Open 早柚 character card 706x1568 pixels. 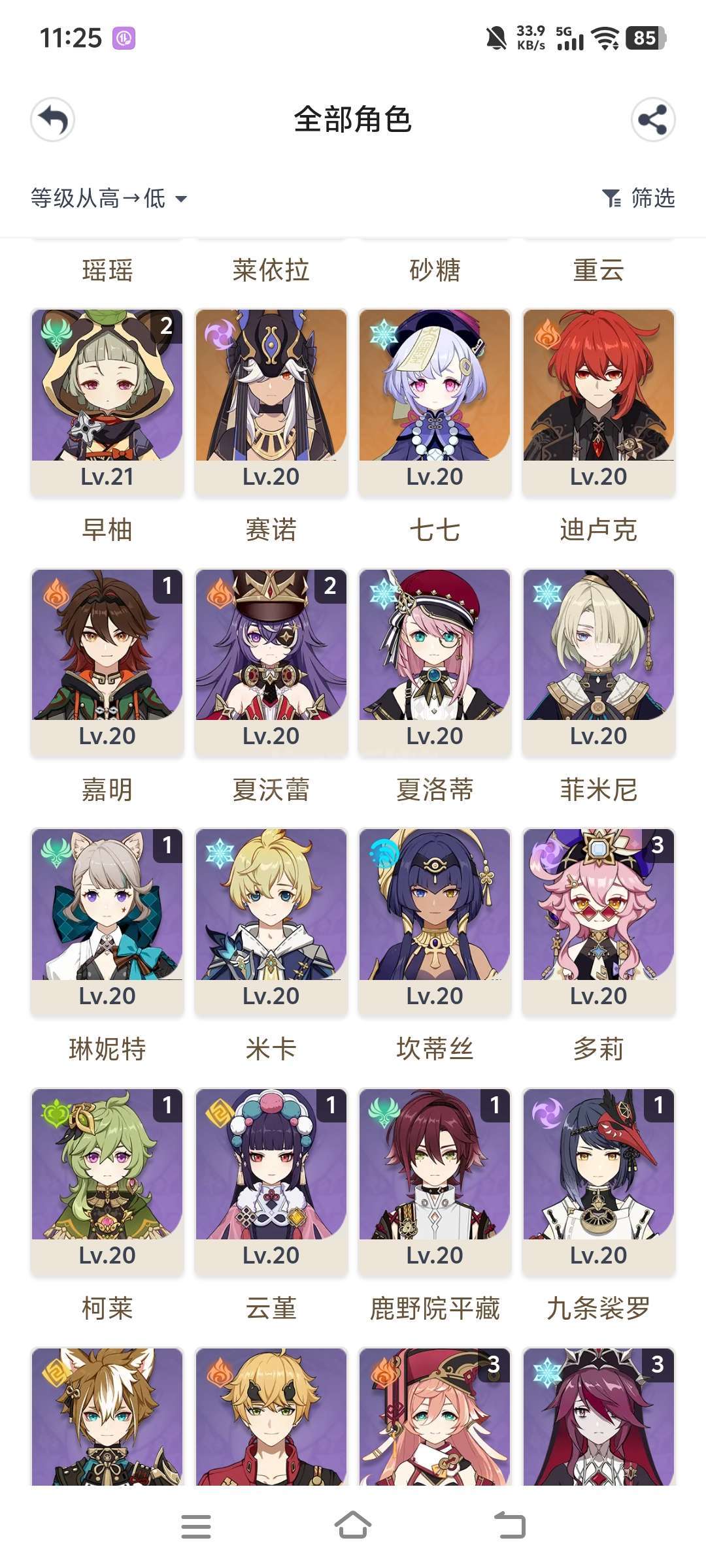(x=107, y=401)
